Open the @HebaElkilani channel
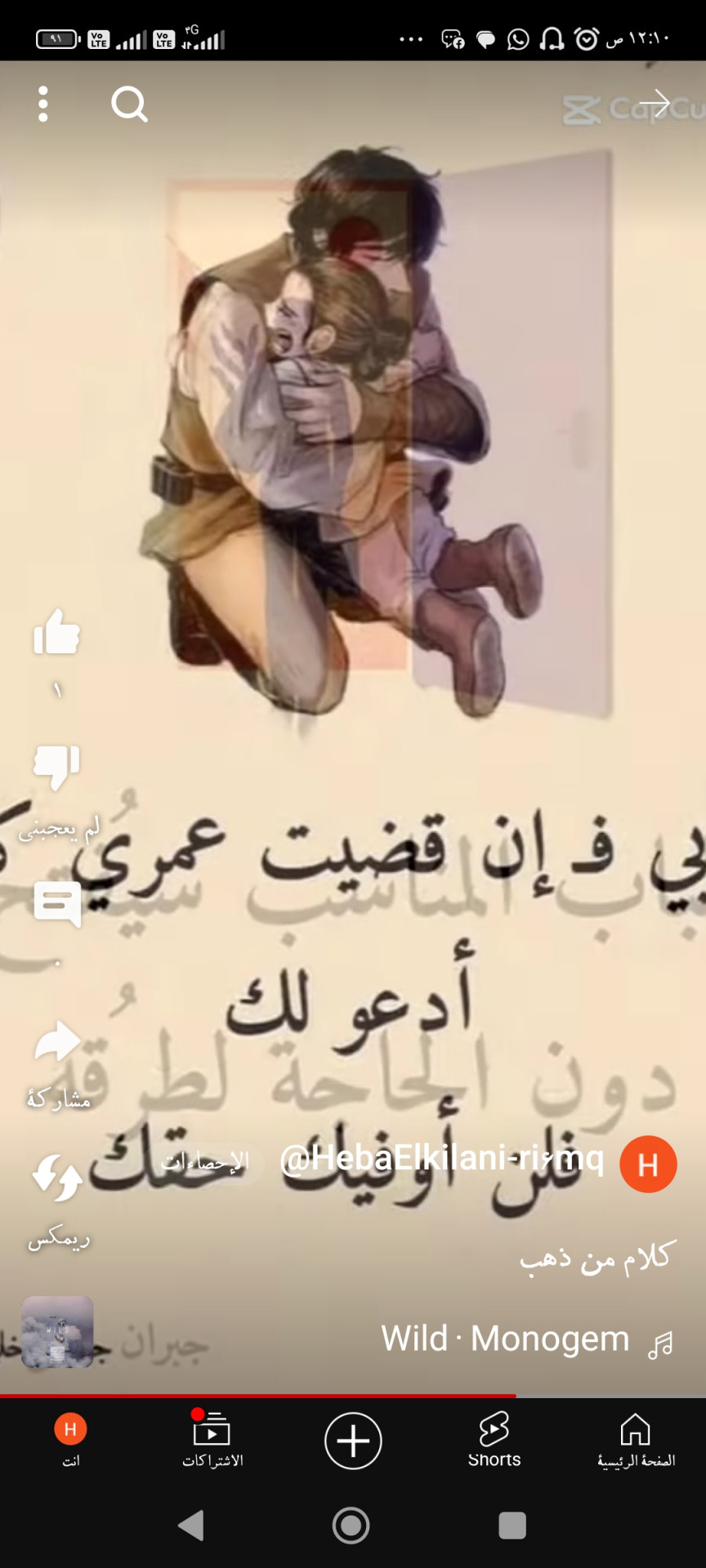Screen dimensions: 706x1568 click(x=441, y=1158)
